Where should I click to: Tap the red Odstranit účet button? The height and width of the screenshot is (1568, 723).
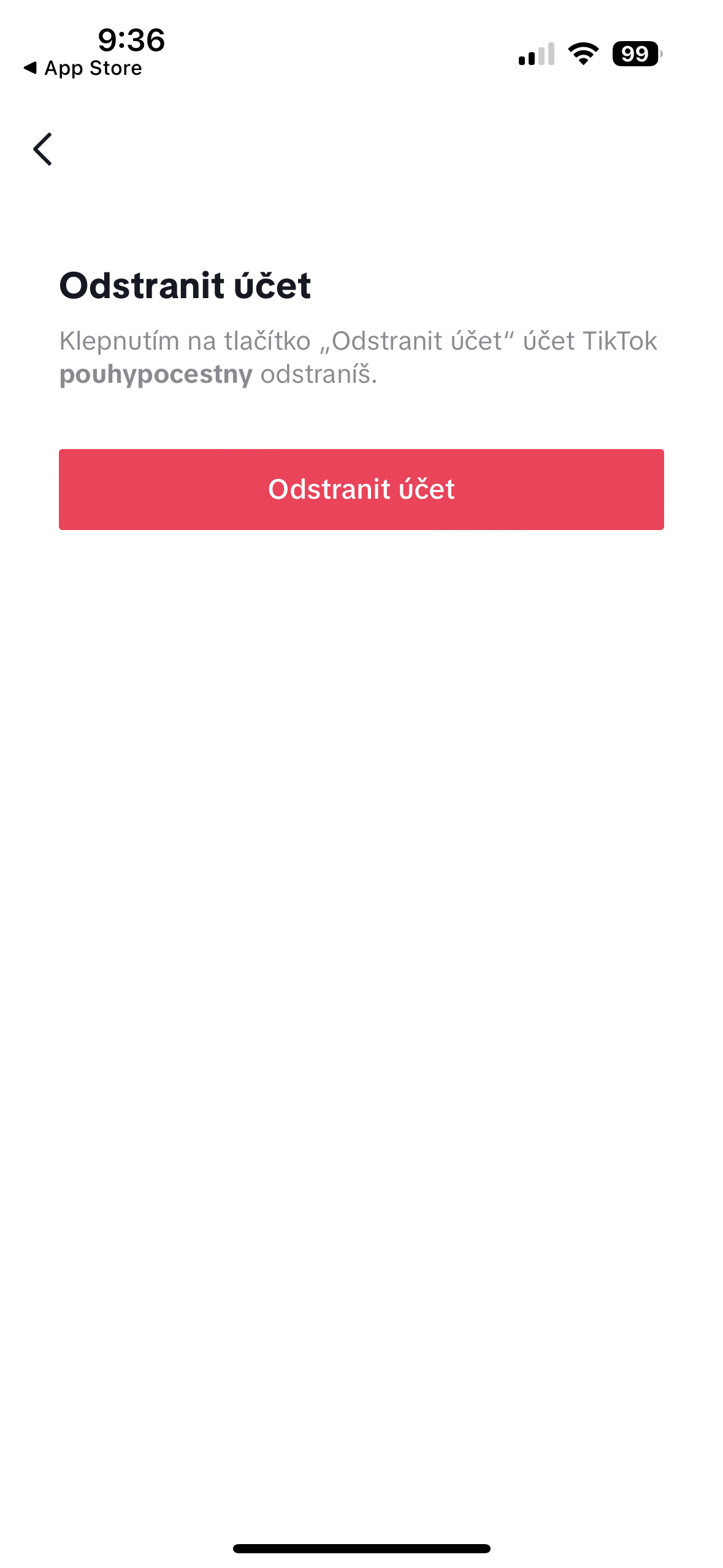(361, 489)
